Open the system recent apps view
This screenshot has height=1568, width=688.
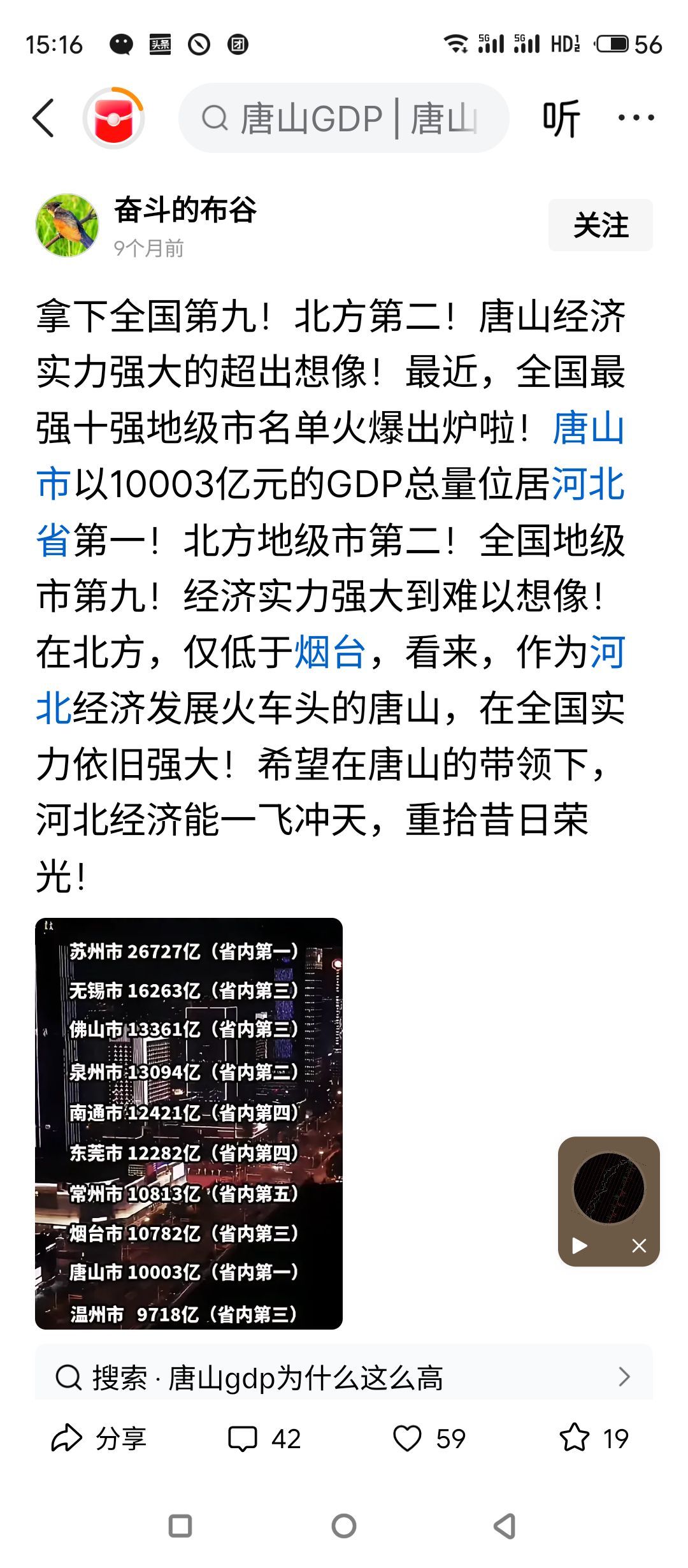point(180,1526)
